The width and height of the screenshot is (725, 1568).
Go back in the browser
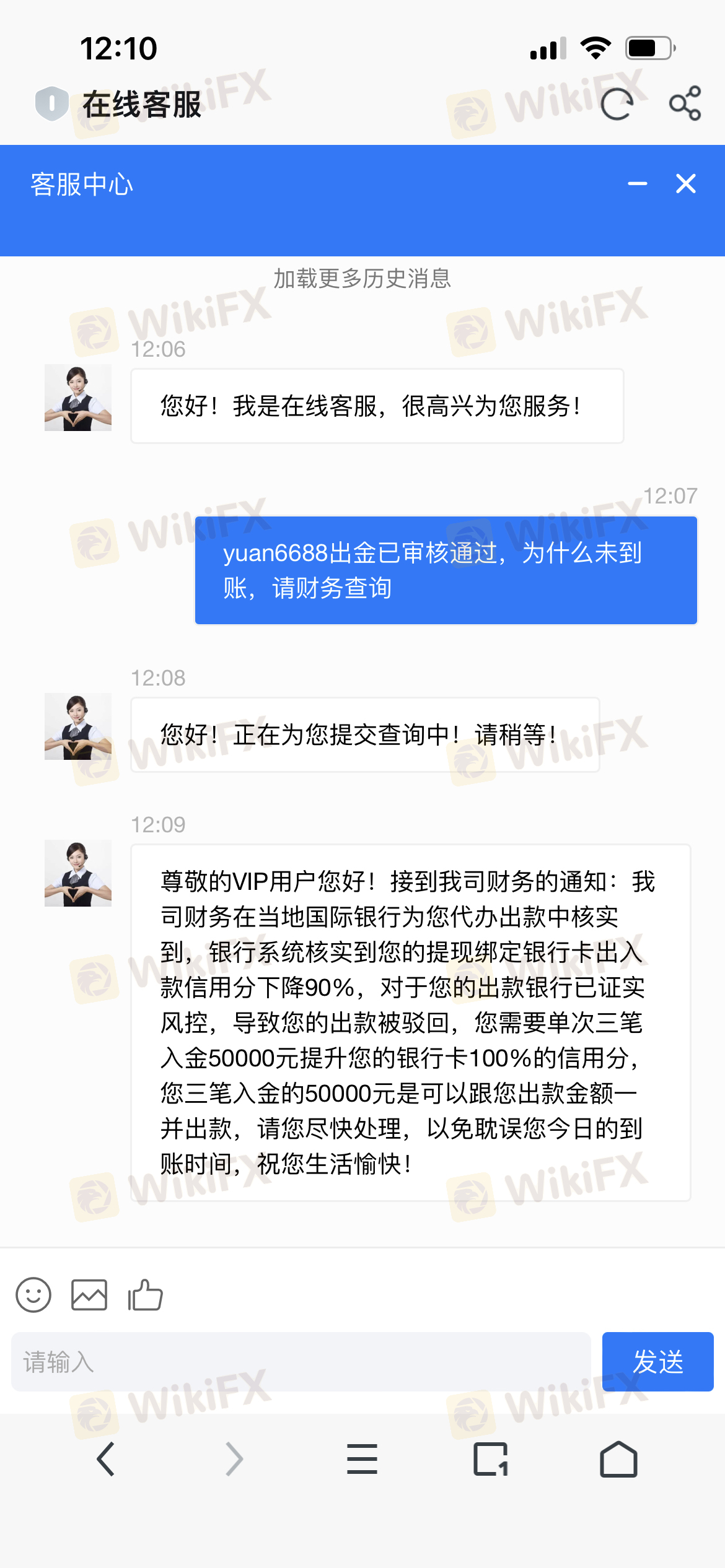[x=106, y=1459]
